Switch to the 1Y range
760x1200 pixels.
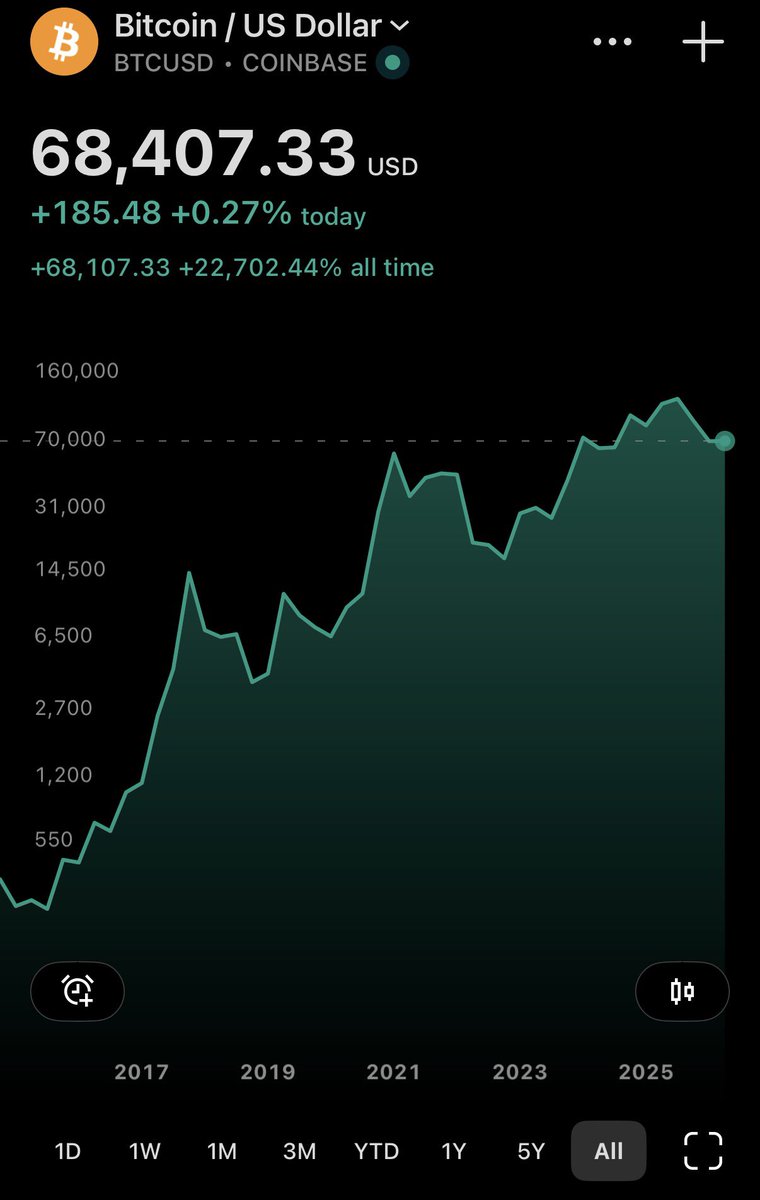click(454, 1151)
